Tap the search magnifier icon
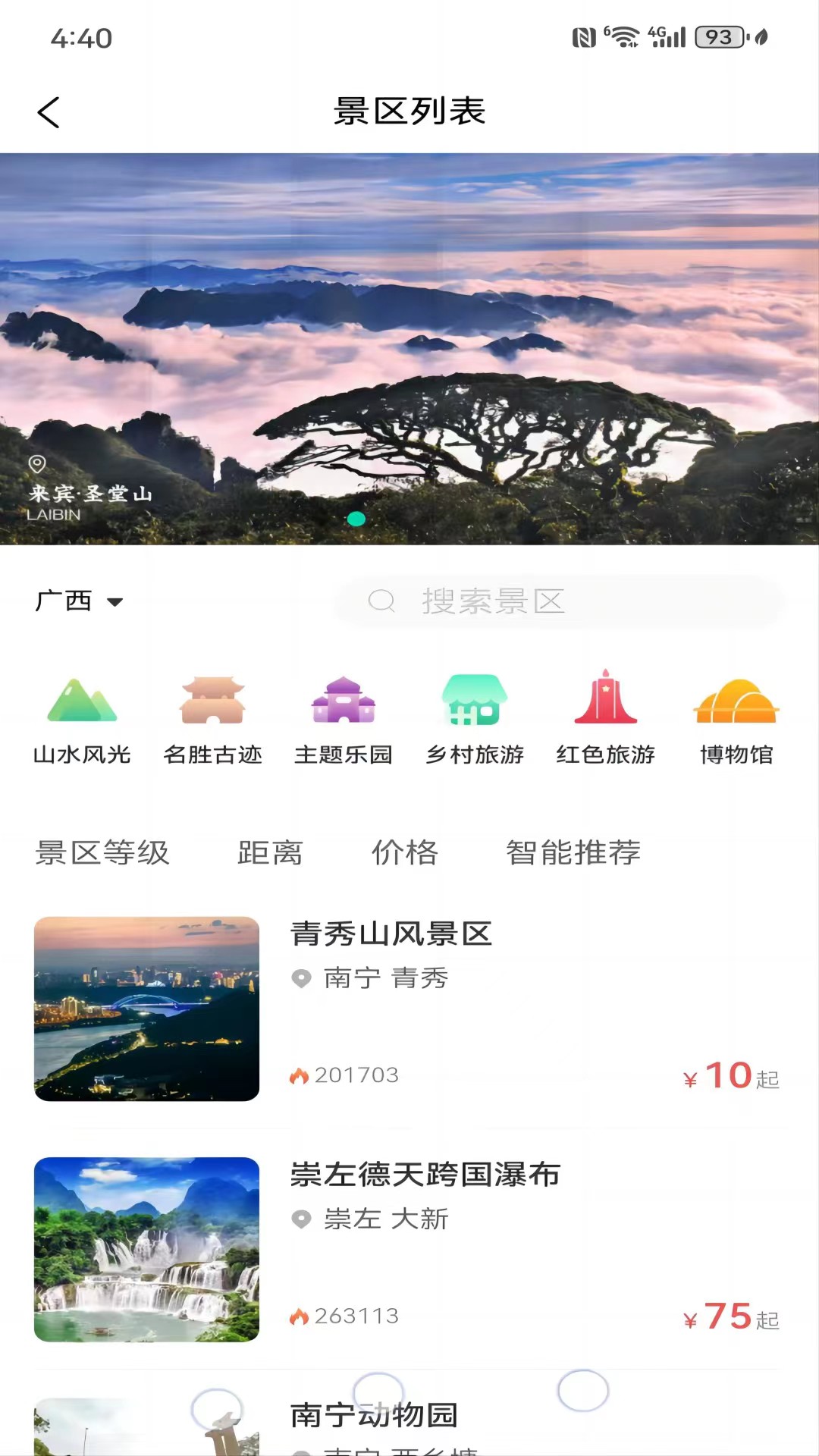 [382, 601]
